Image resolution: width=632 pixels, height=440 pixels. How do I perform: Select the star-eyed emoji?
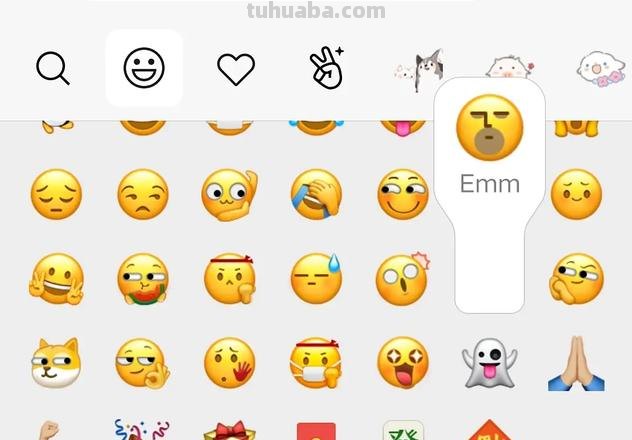point(402,363)
